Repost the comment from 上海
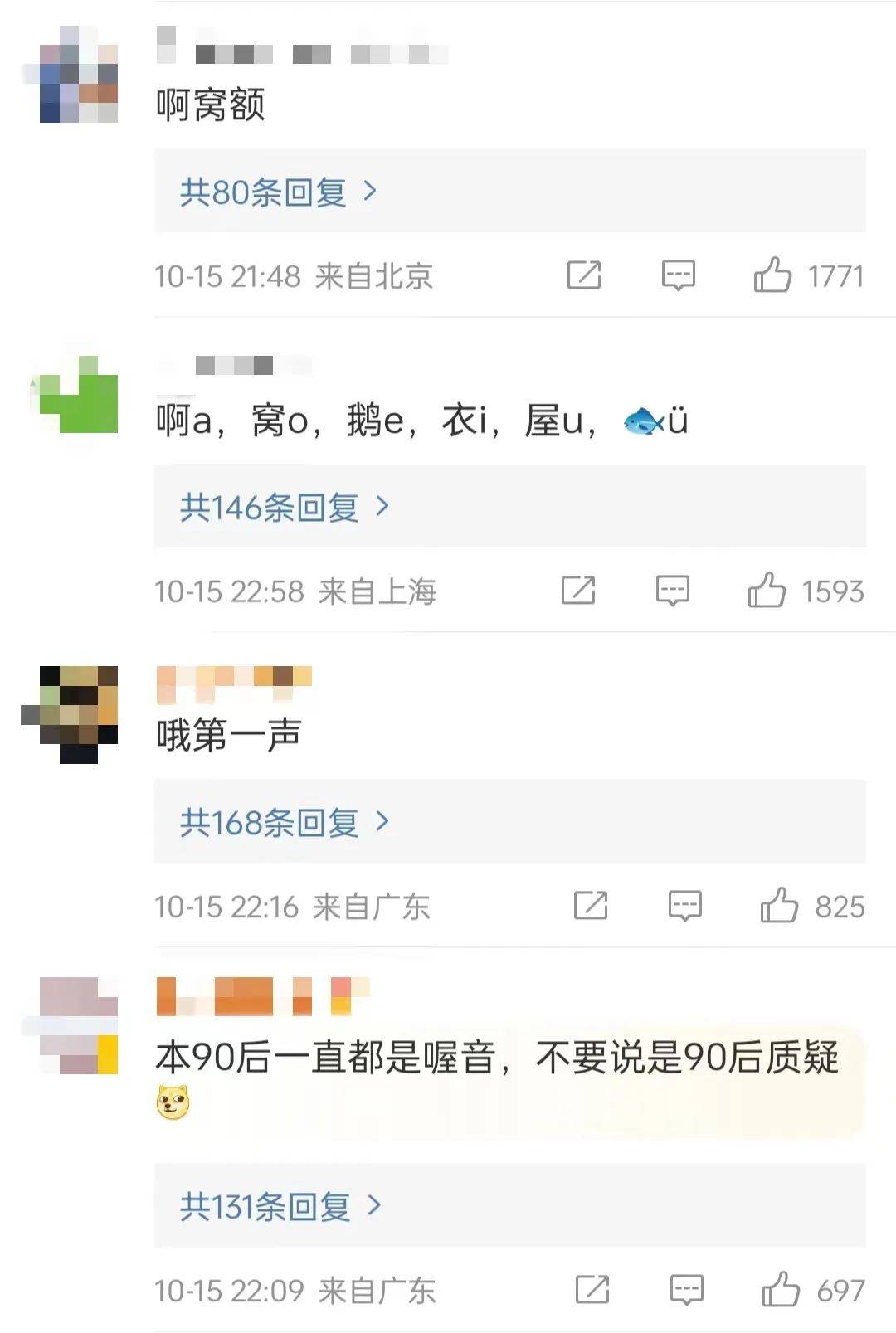This screenshot has width=896, height=1333. [578, 591]
